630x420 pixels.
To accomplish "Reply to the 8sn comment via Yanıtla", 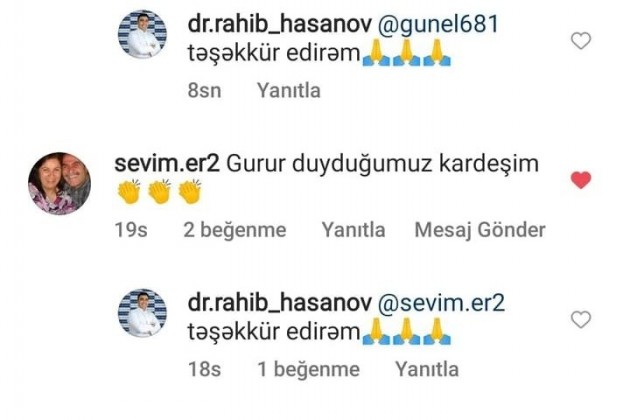I will 289,90.
